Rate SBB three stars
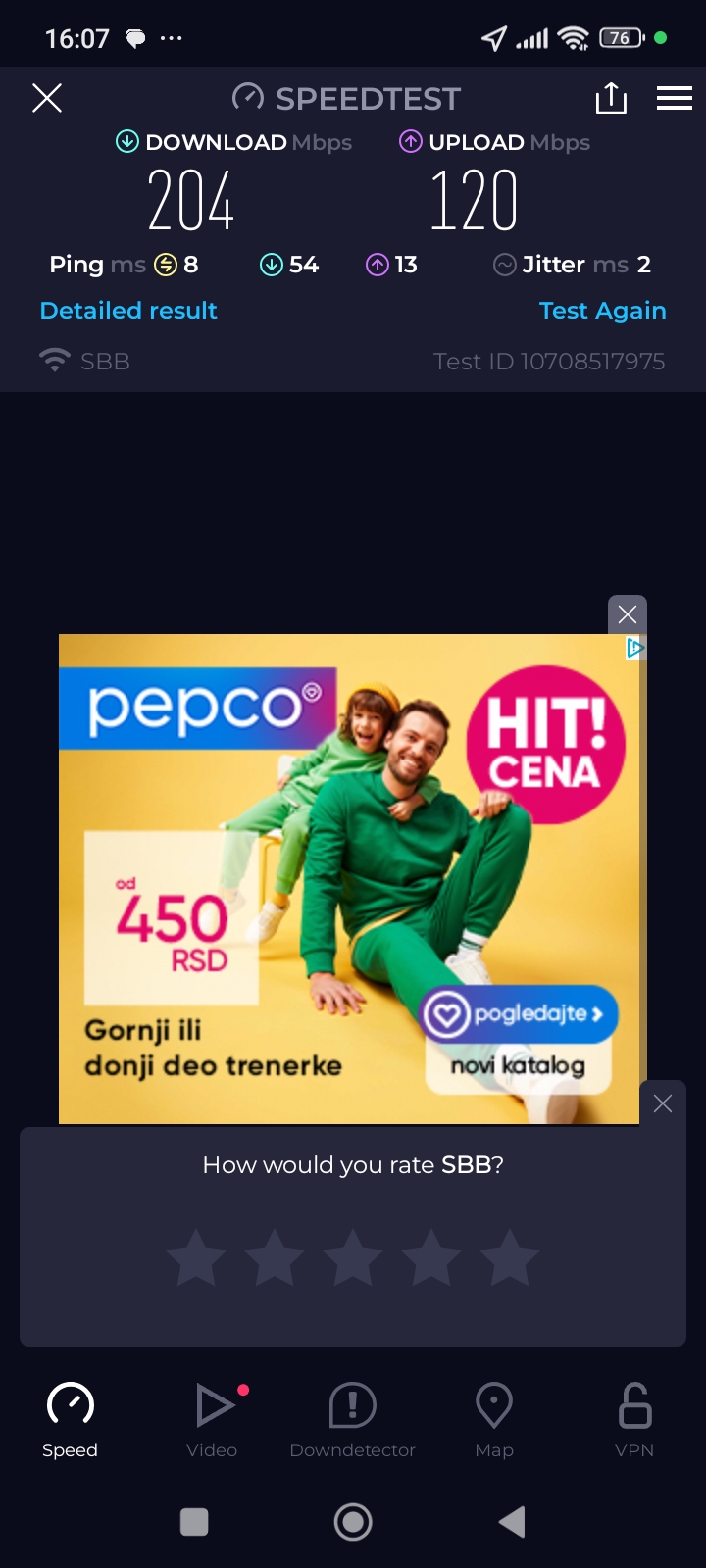Screen dimensions: 706x1568 (x=353, y=1257)
